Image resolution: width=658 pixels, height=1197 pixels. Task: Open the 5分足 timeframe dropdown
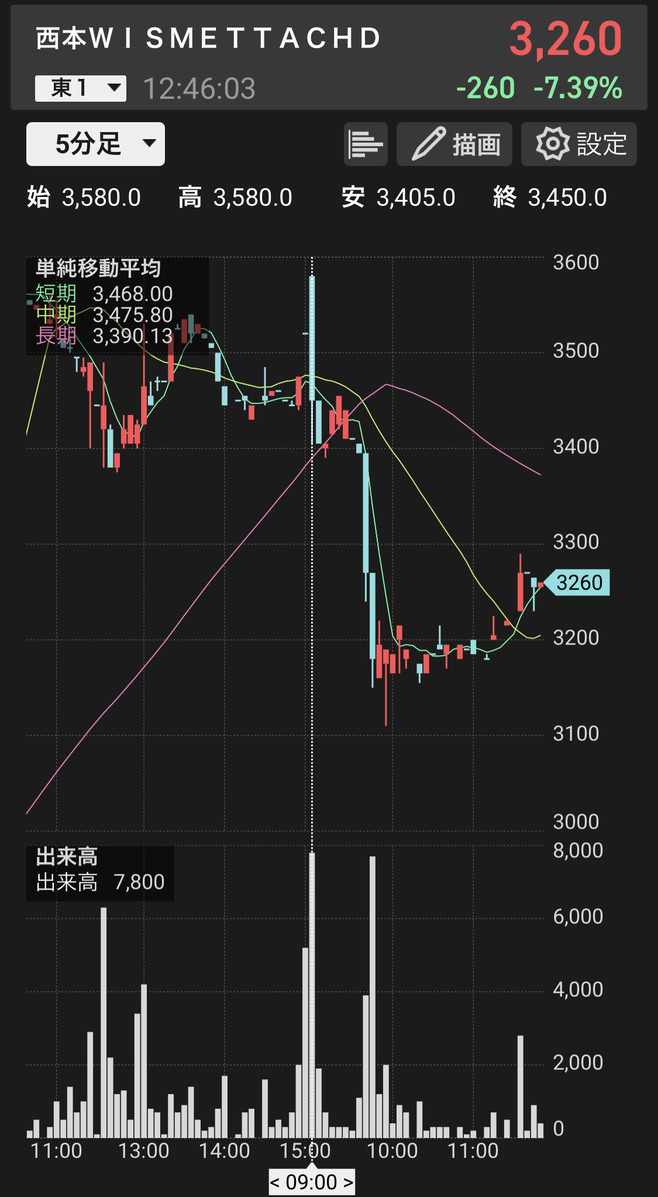coord(95,144)
